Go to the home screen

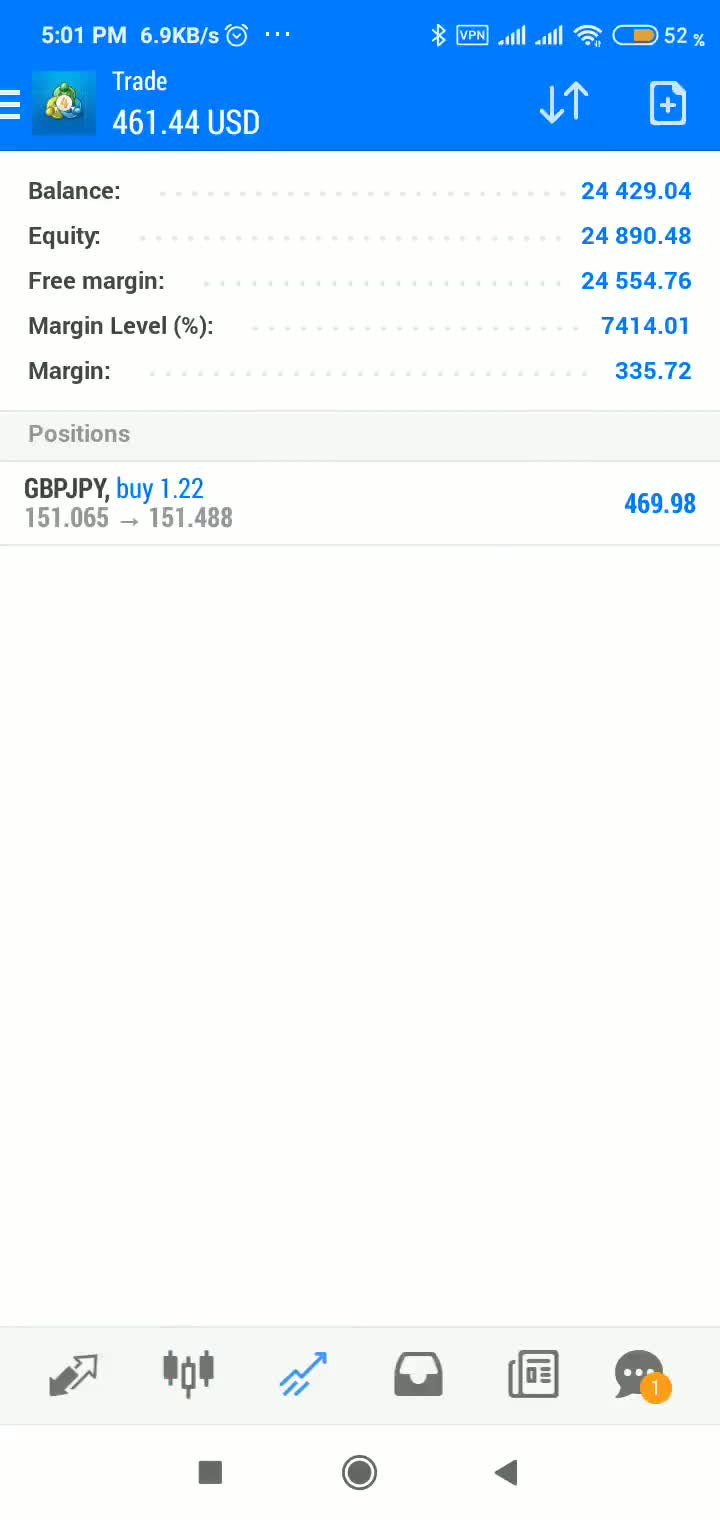359,1472
